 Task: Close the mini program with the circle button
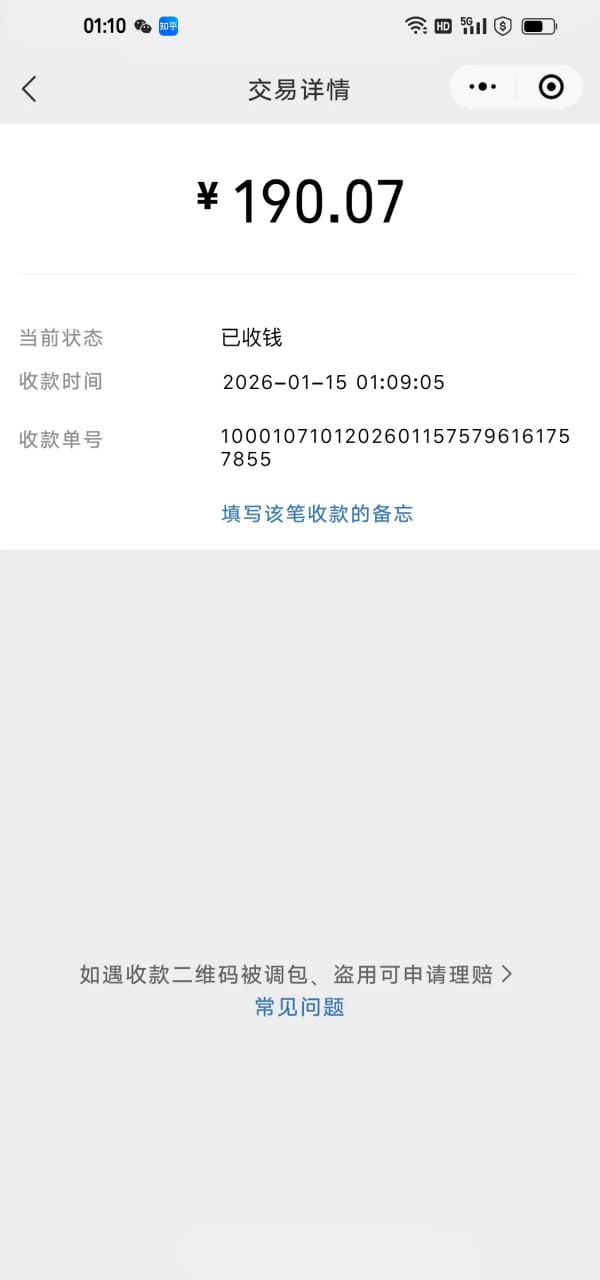(551, 87)
